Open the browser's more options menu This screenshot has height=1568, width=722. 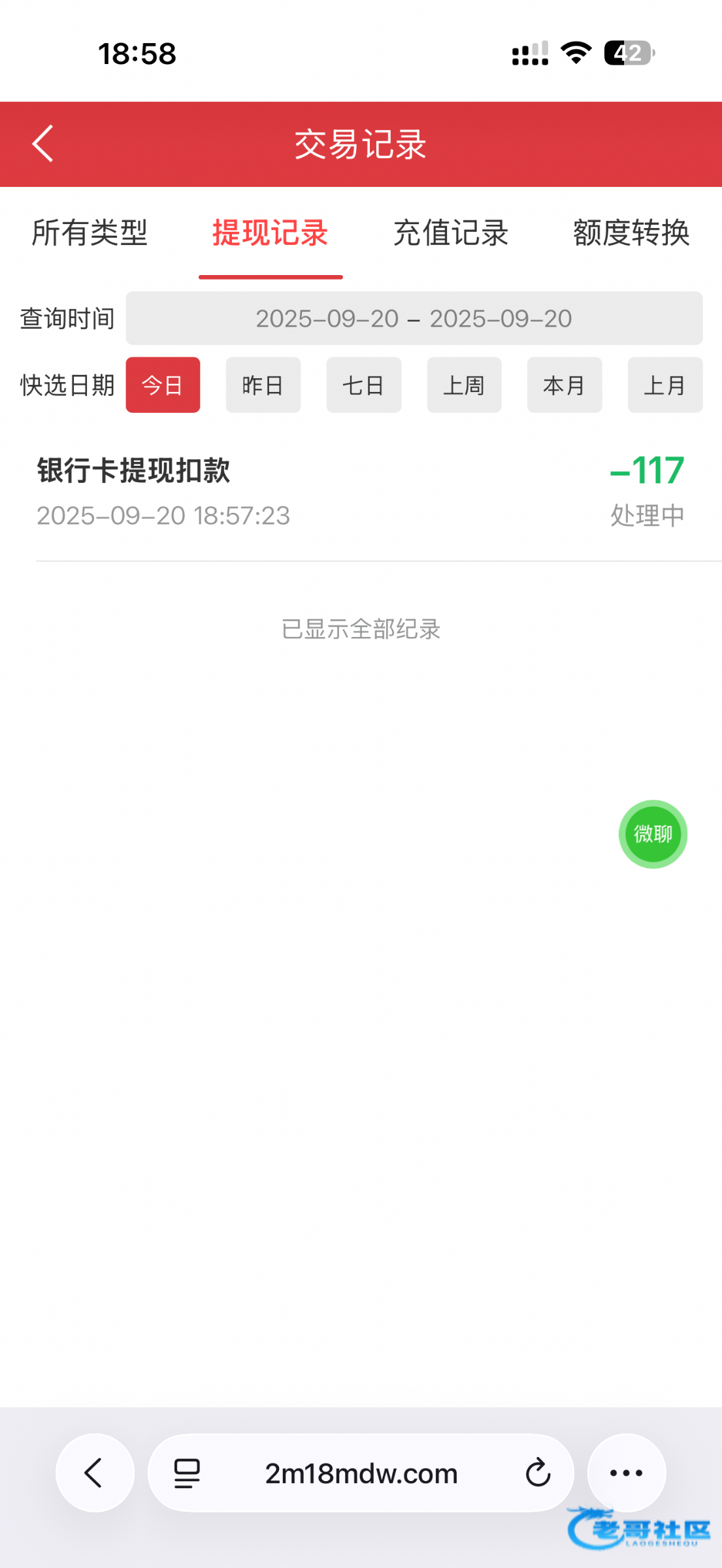(627, 1473)
